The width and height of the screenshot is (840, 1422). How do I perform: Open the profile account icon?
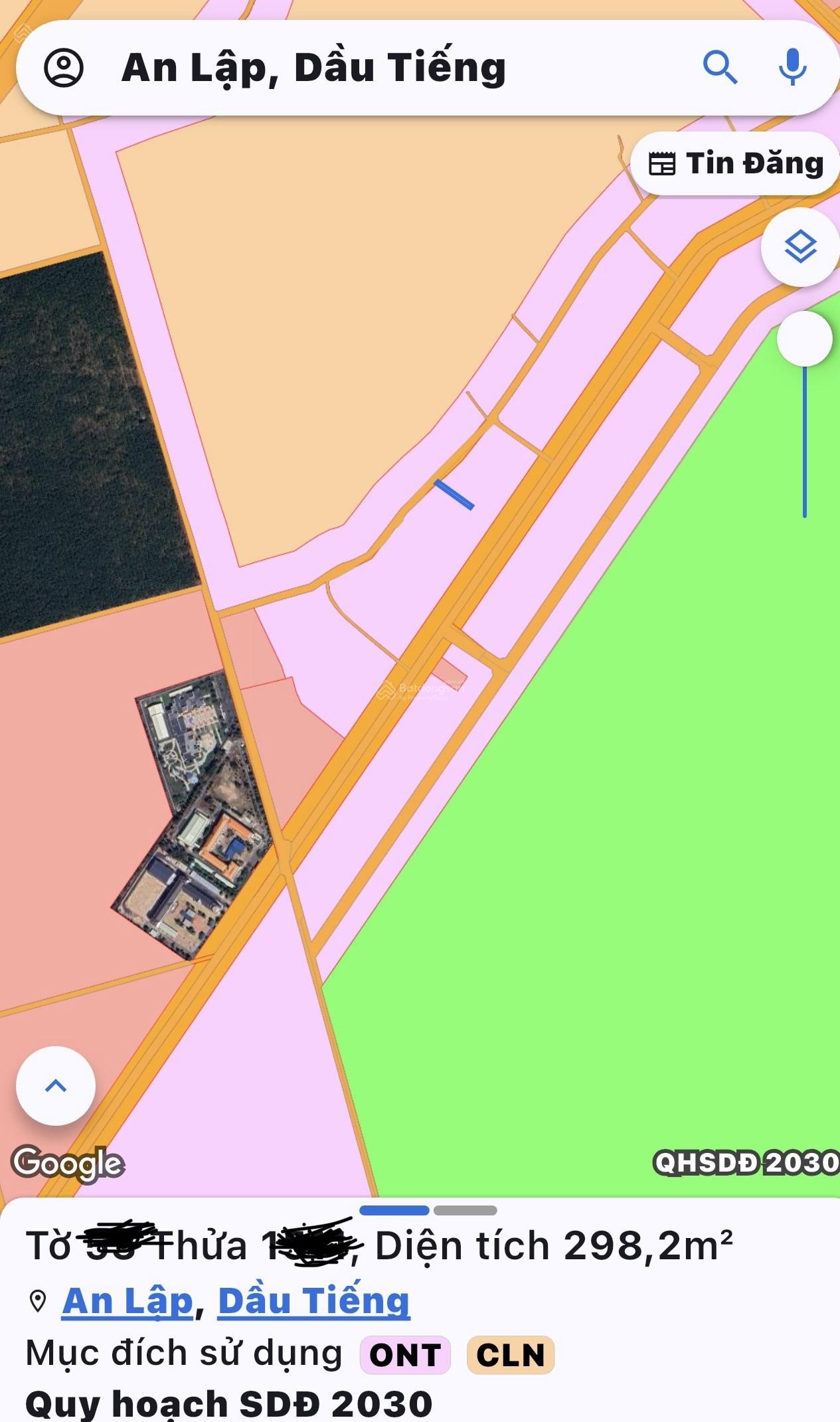point(64,68)
